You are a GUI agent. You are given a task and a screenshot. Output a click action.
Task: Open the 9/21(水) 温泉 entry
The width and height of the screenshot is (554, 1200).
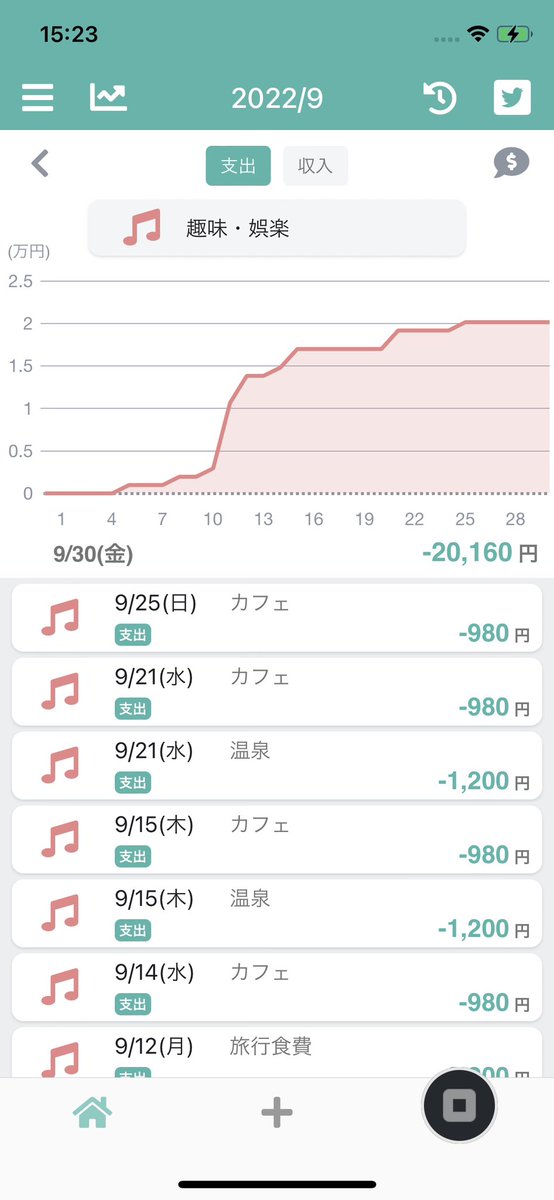pyautogui.click(x=277, y=766)
